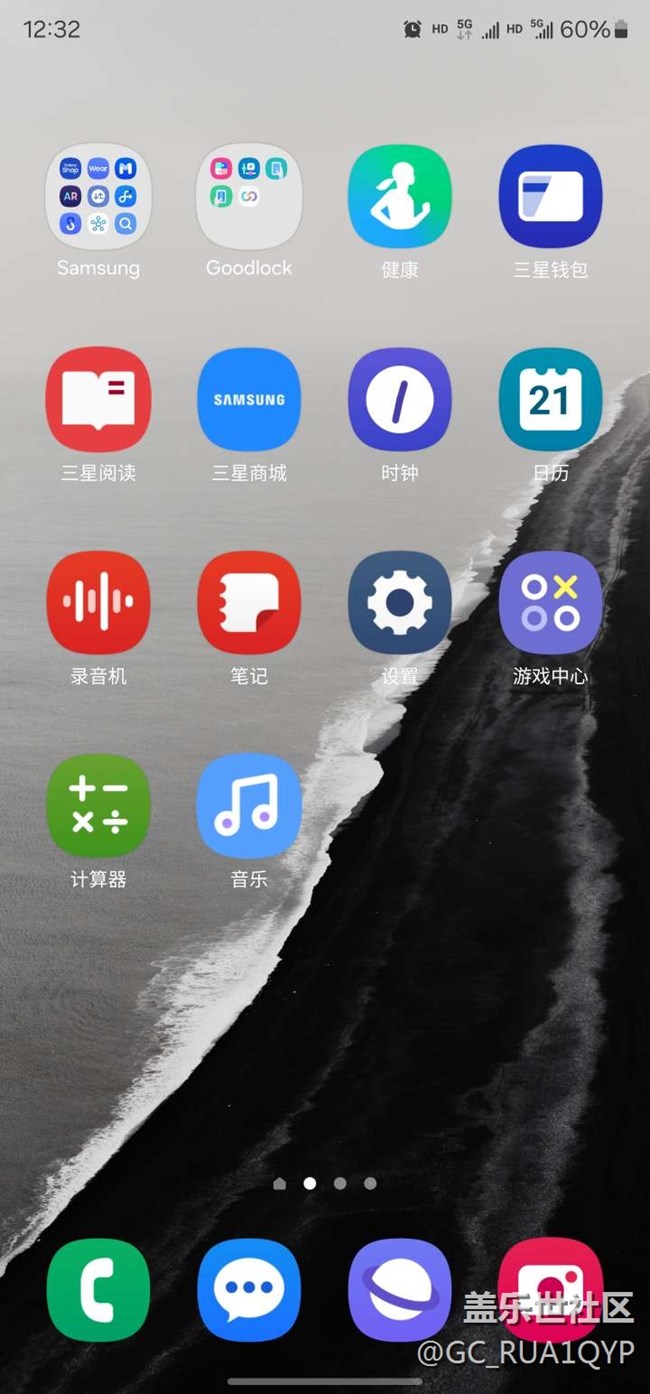This screenshot has width=650, height=1394.
Task: Launch 三星商城 store app
Action: pyautogui.click(x=249, y=400)
